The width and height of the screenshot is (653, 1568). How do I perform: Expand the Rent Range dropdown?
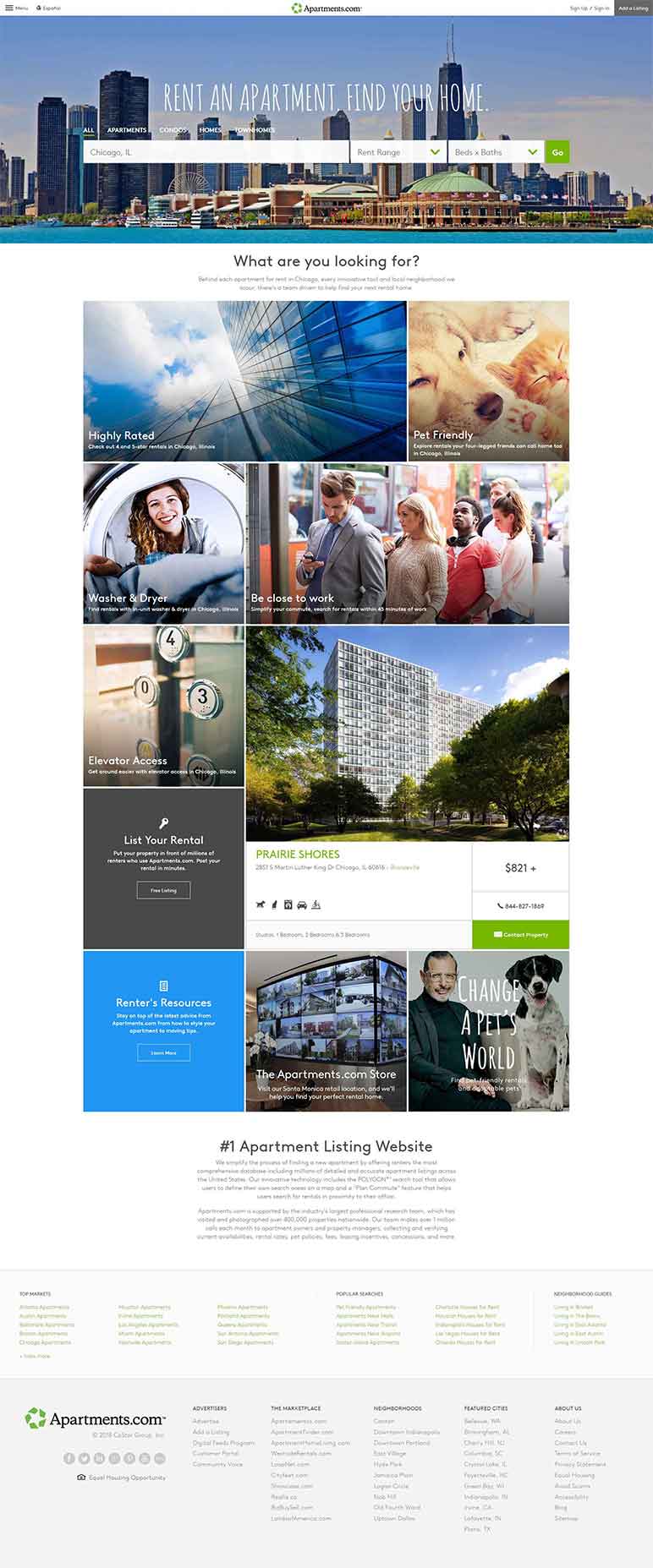tap(398, 152)
